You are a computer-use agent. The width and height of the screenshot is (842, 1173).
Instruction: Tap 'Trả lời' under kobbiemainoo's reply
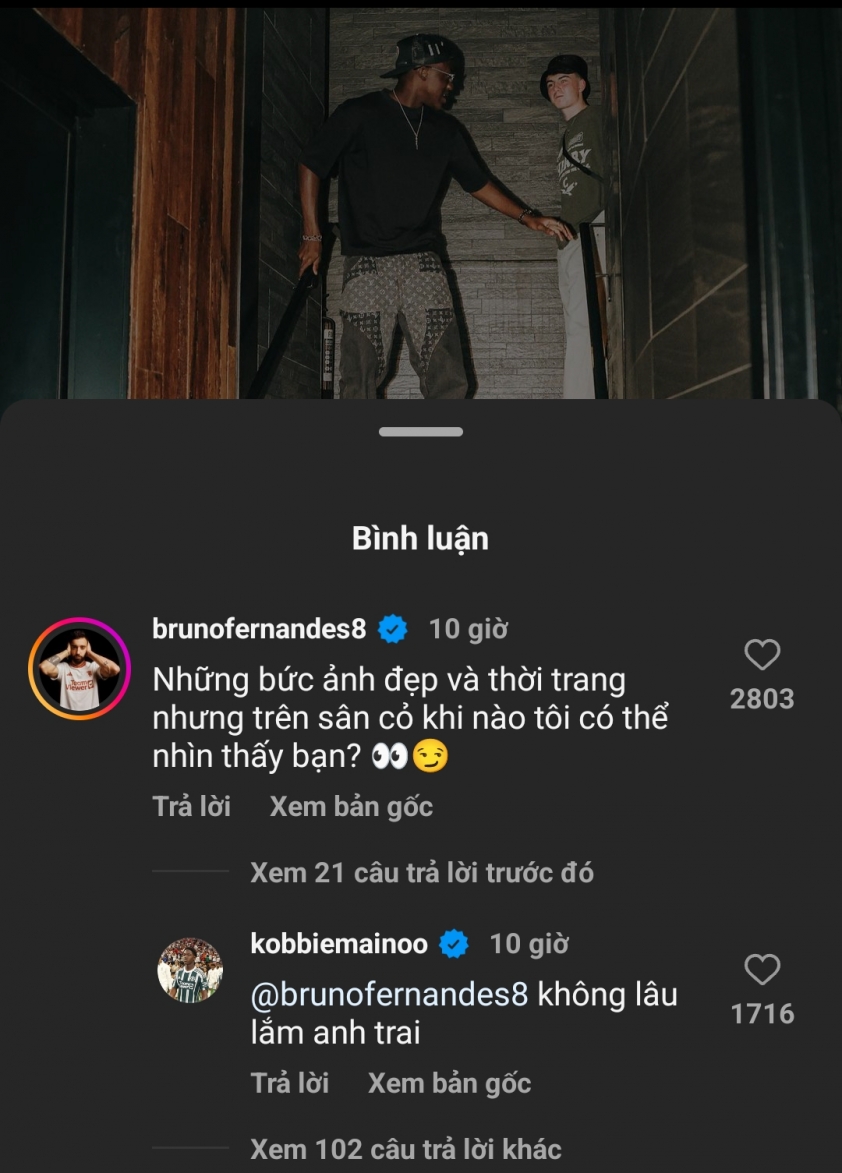(289, 1083)
